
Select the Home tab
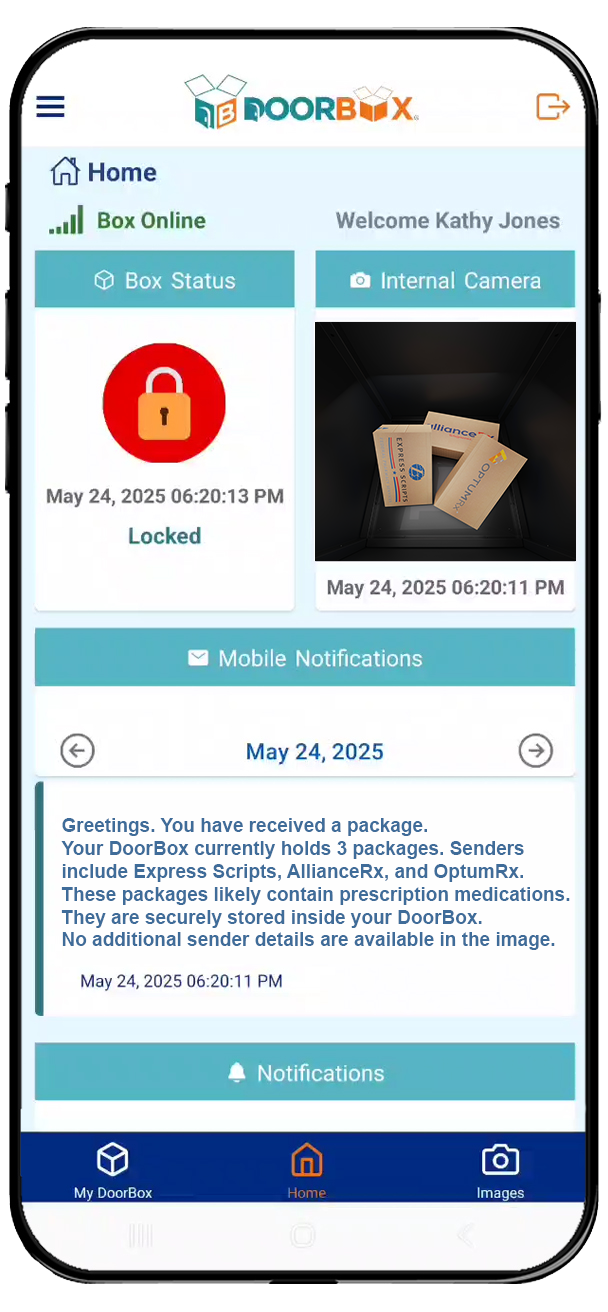[306, 1170]
